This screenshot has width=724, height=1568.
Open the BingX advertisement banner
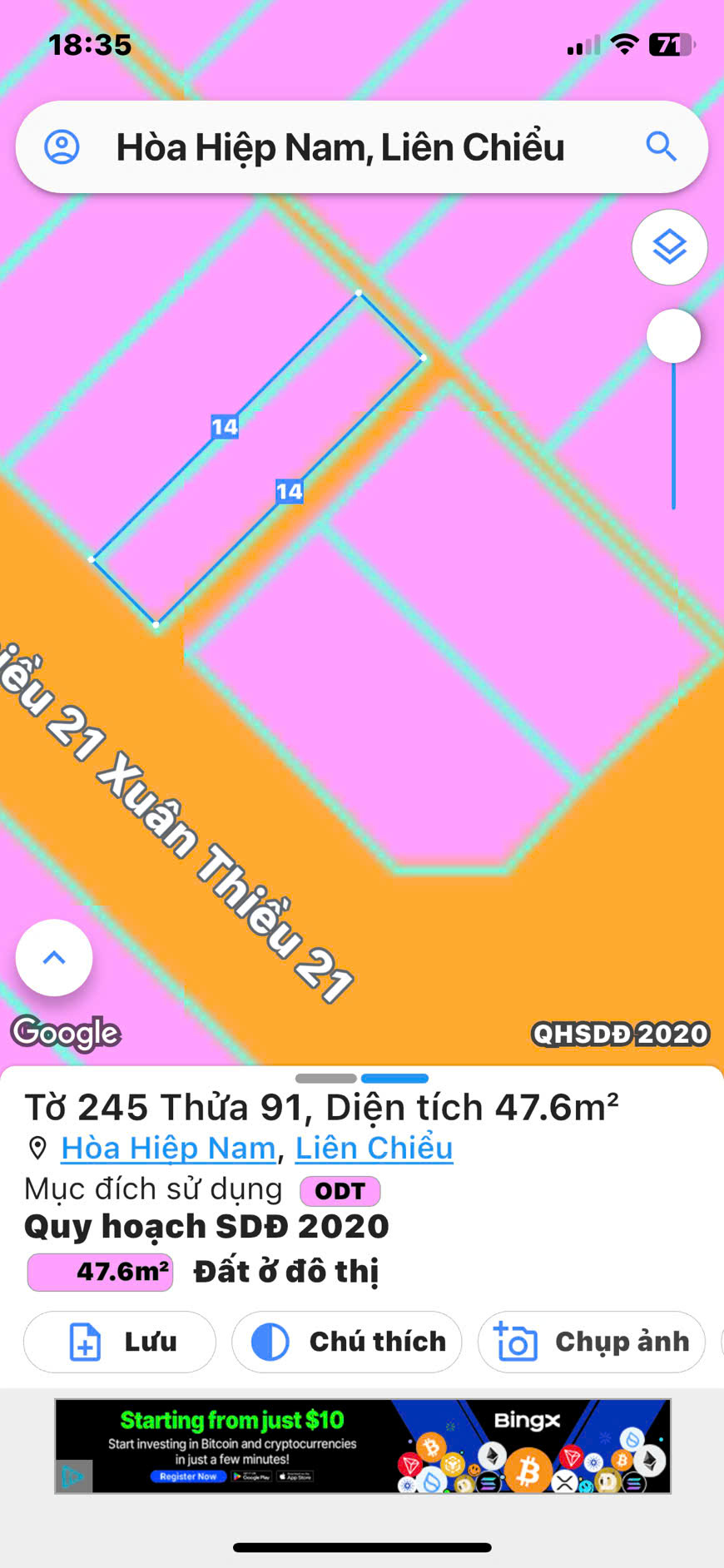click(363, 1446)
